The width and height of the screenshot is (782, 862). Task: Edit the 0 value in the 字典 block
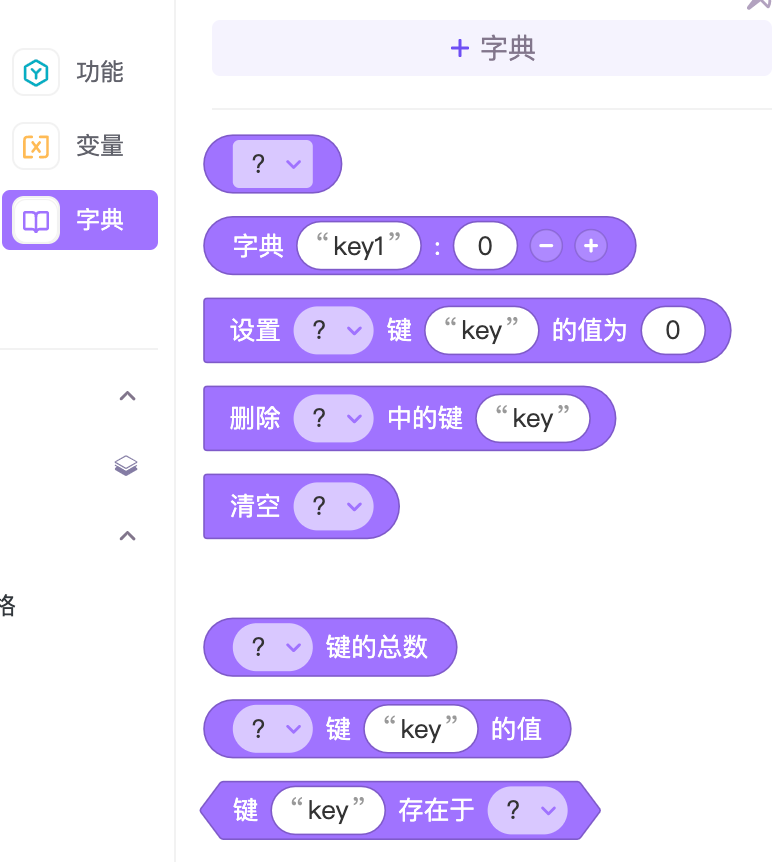[x=485, y=246]
